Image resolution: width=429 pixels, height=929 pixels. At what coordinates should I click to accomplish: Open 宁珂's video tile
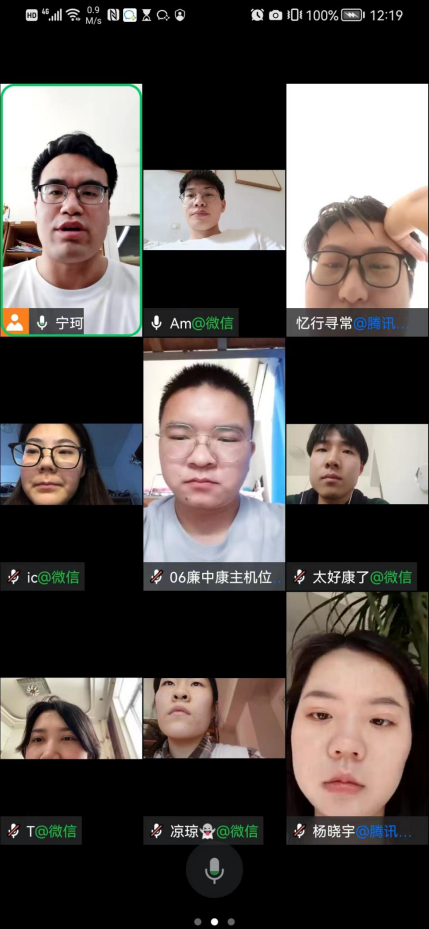[x=71, y=210]
